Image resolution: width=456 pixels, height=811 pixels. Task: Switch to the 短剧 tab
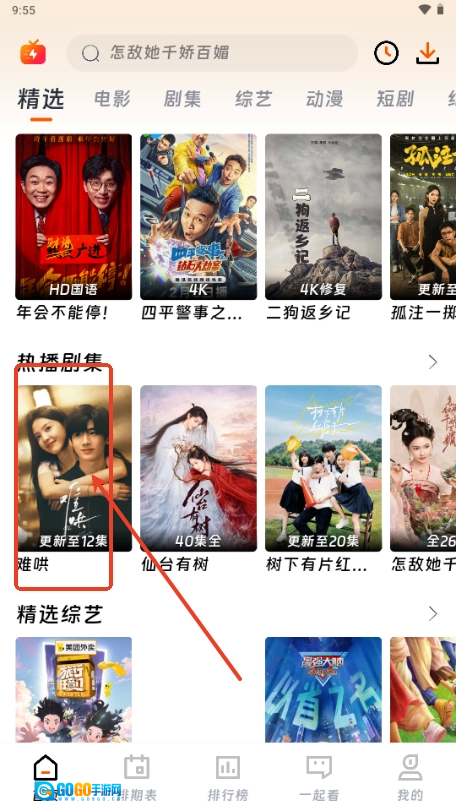pyautogui.click(x=395, y=98)
